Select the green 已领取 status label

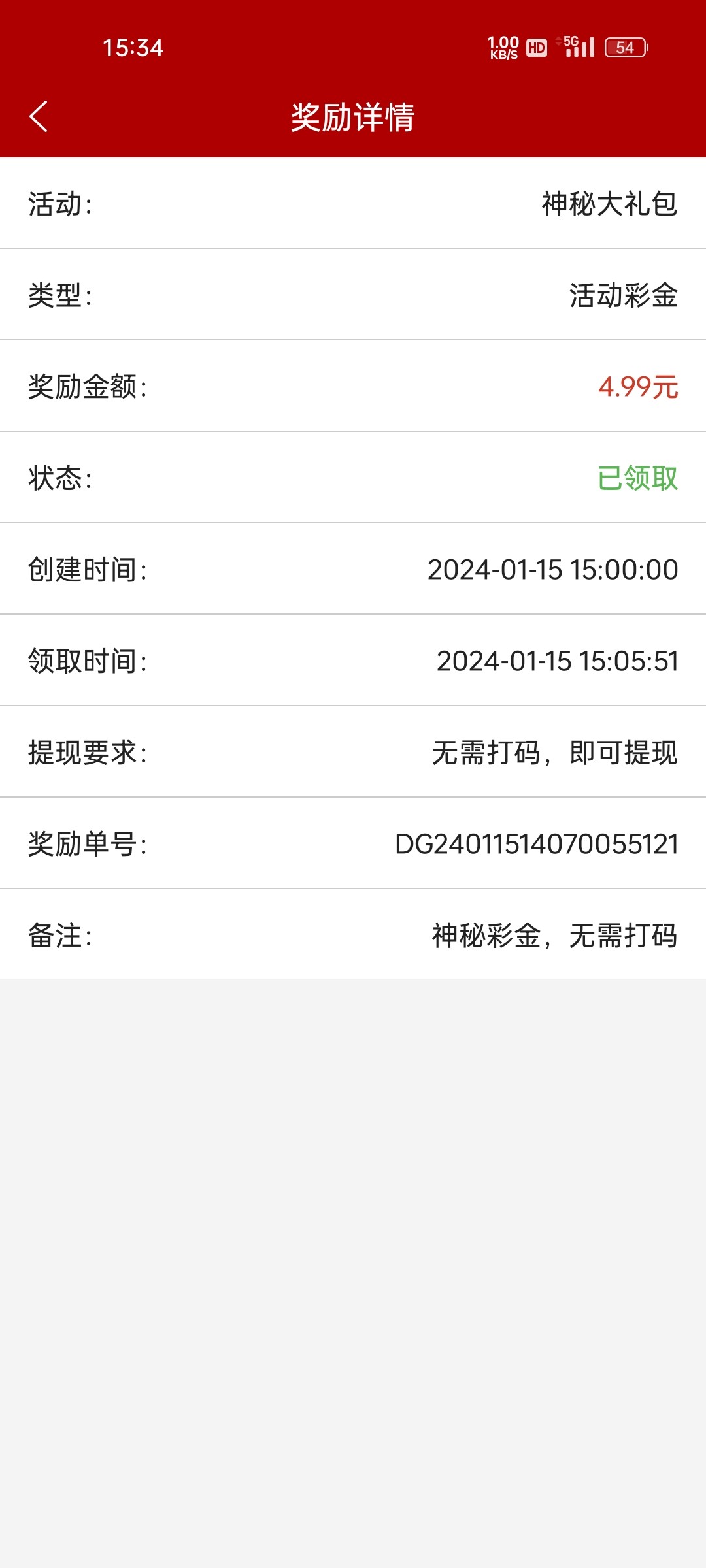tap(637, 478)
